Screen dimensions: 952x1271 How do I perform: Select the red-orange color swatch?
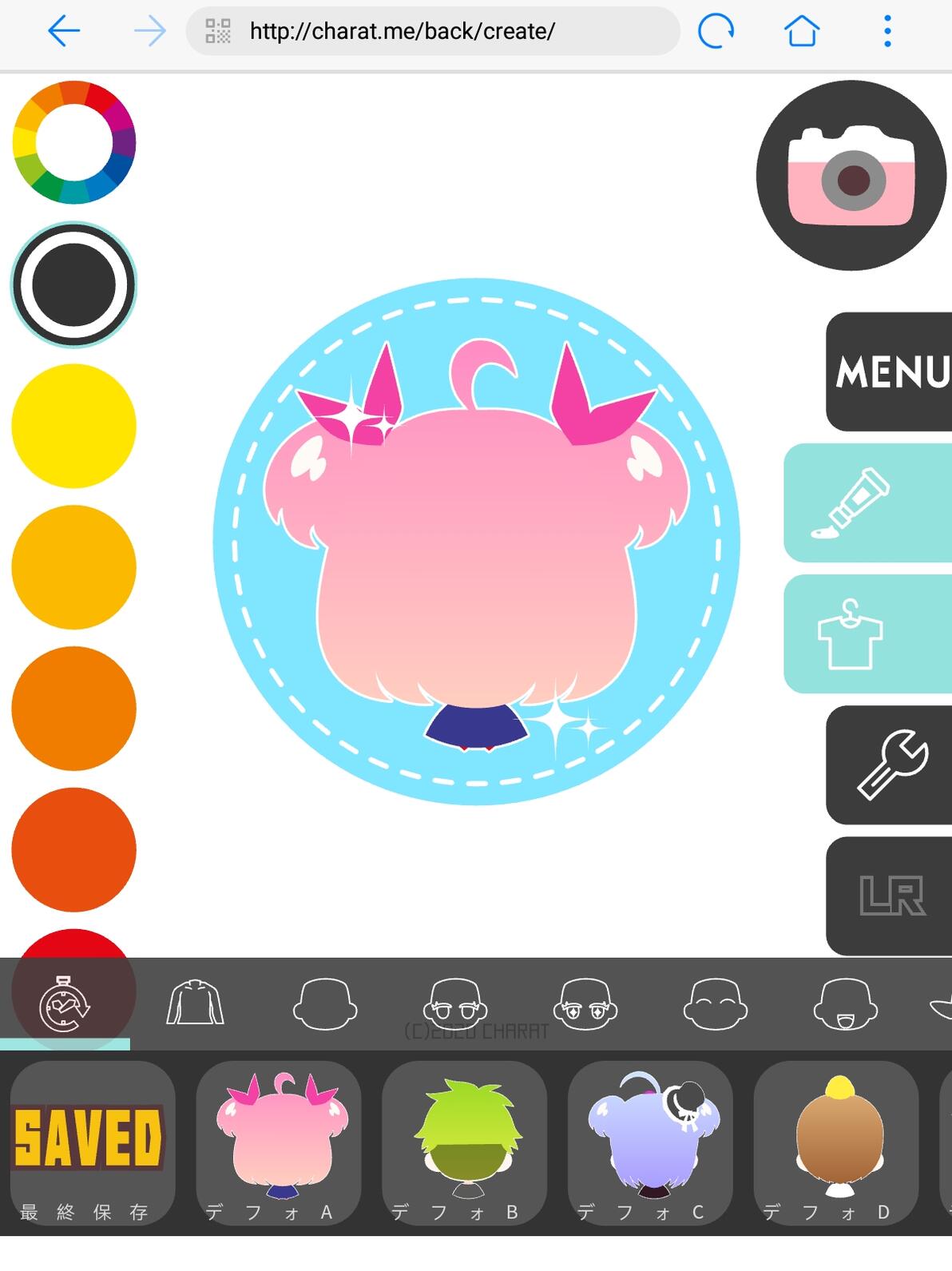74,850
